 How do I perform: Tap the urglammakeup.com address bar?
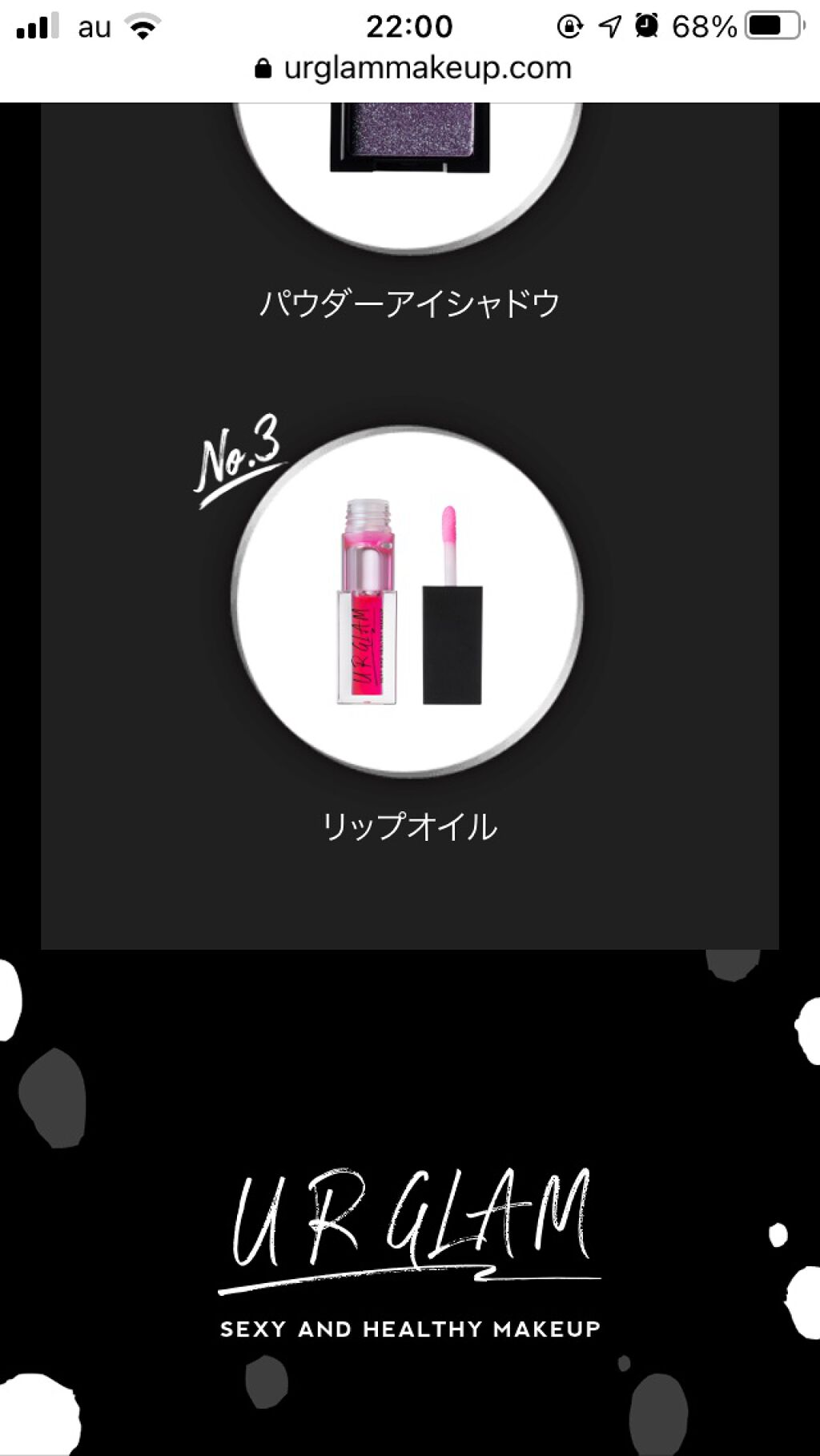pos(413,69)
